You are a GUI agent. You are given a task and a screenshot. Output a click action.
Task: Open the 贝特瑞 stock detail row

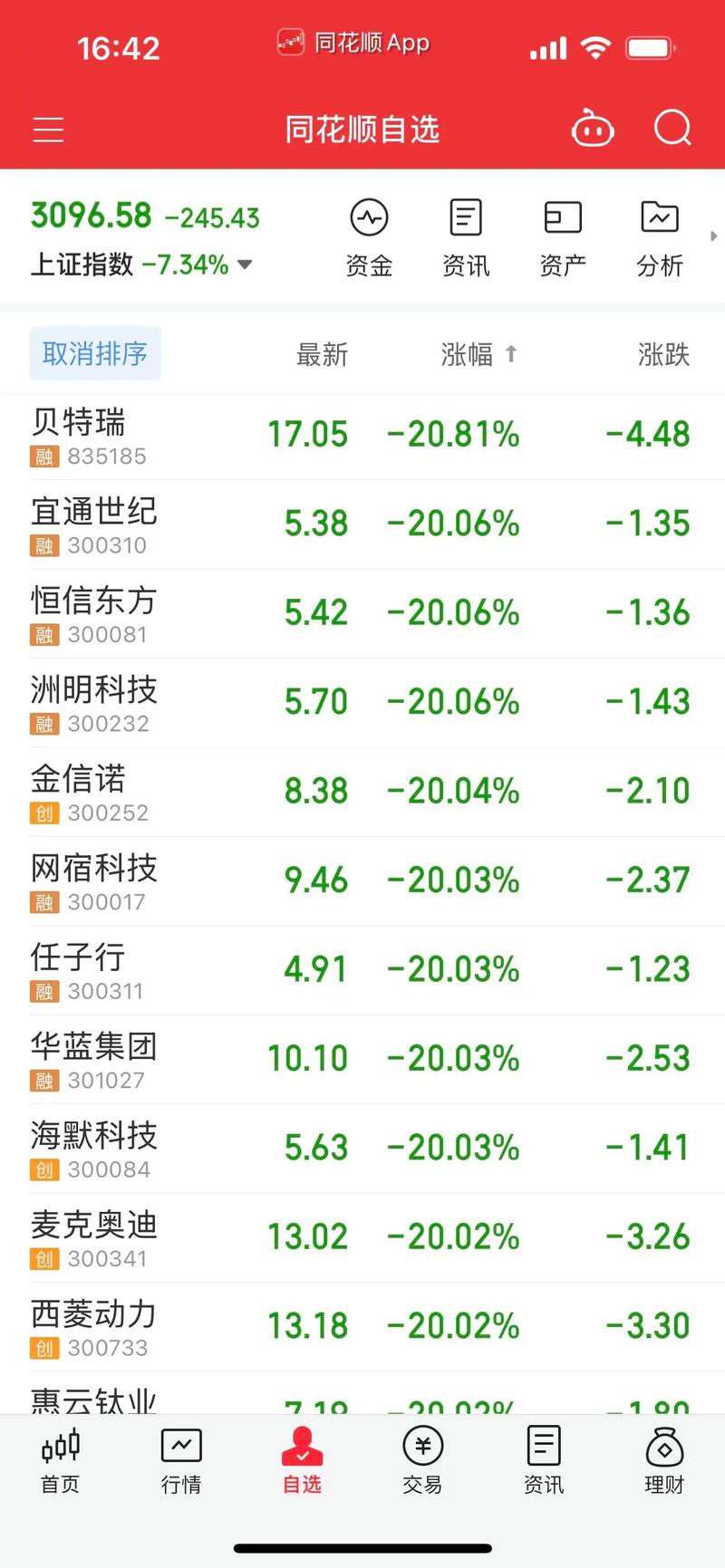pyautogui.click(x=362, y=435)
